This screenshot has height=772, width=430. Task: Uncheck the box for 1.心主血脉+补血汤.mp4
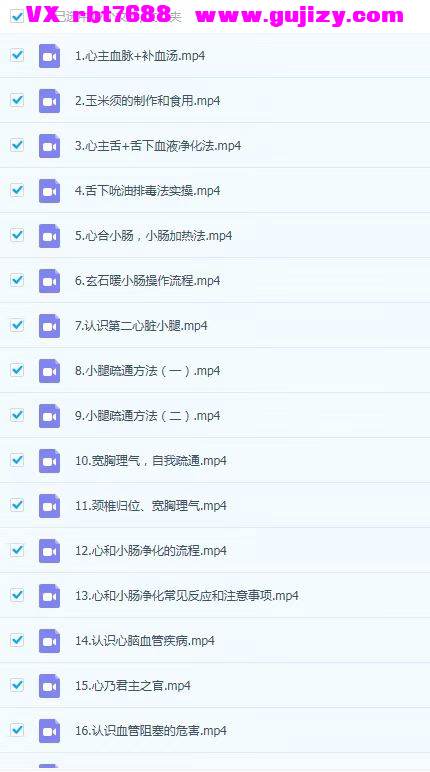tap(17, 55)
